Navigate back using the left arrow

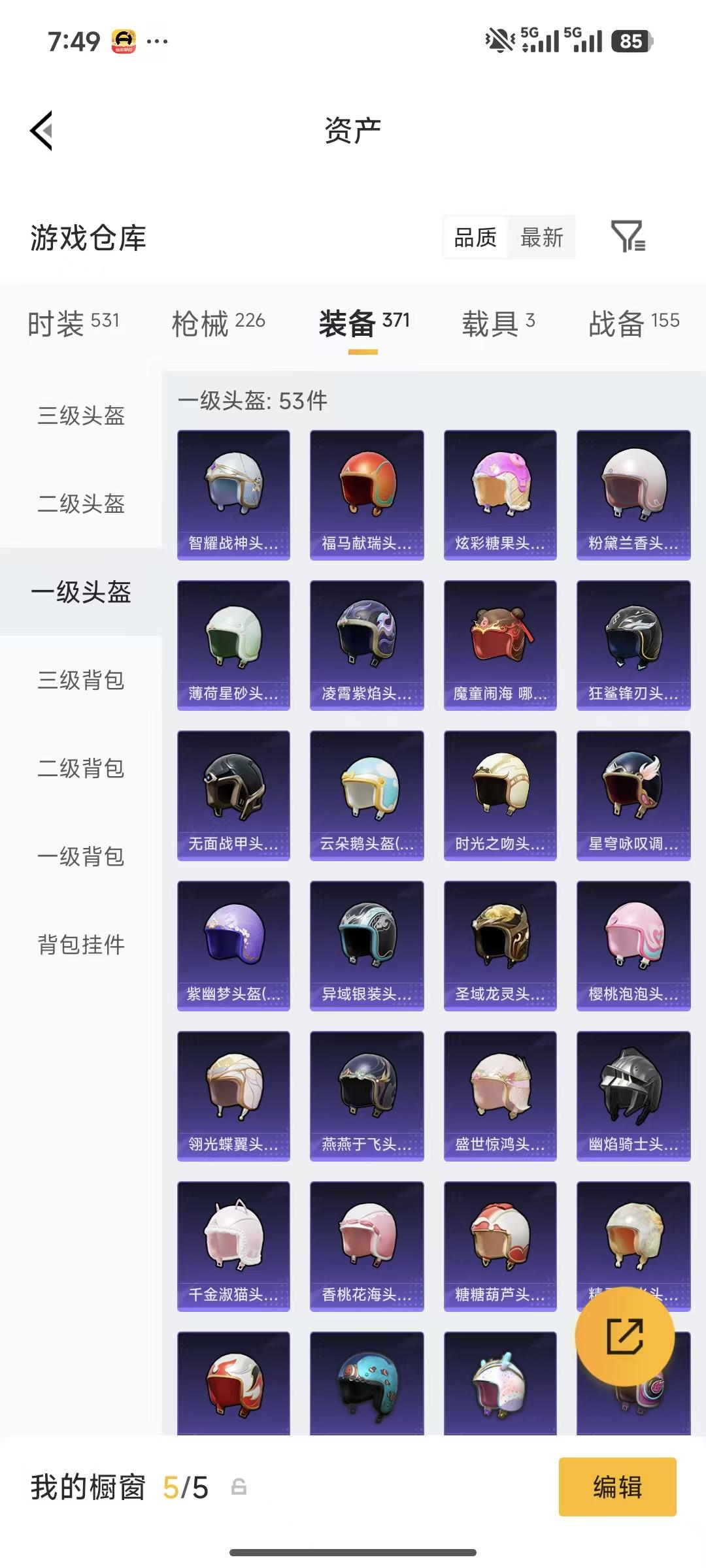41,130
